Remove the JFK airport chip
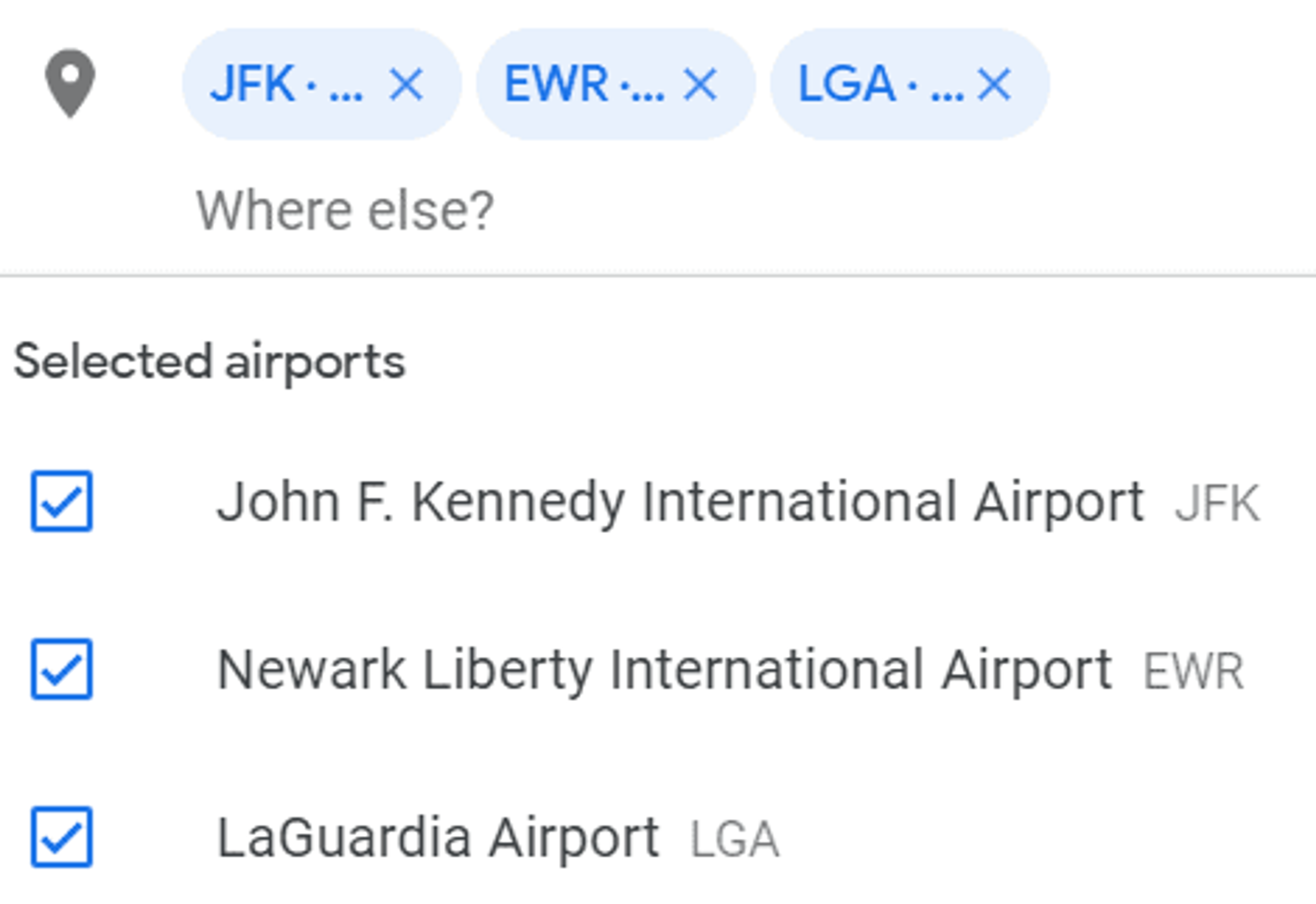The image size is (1316, 904). pos(406,85)
